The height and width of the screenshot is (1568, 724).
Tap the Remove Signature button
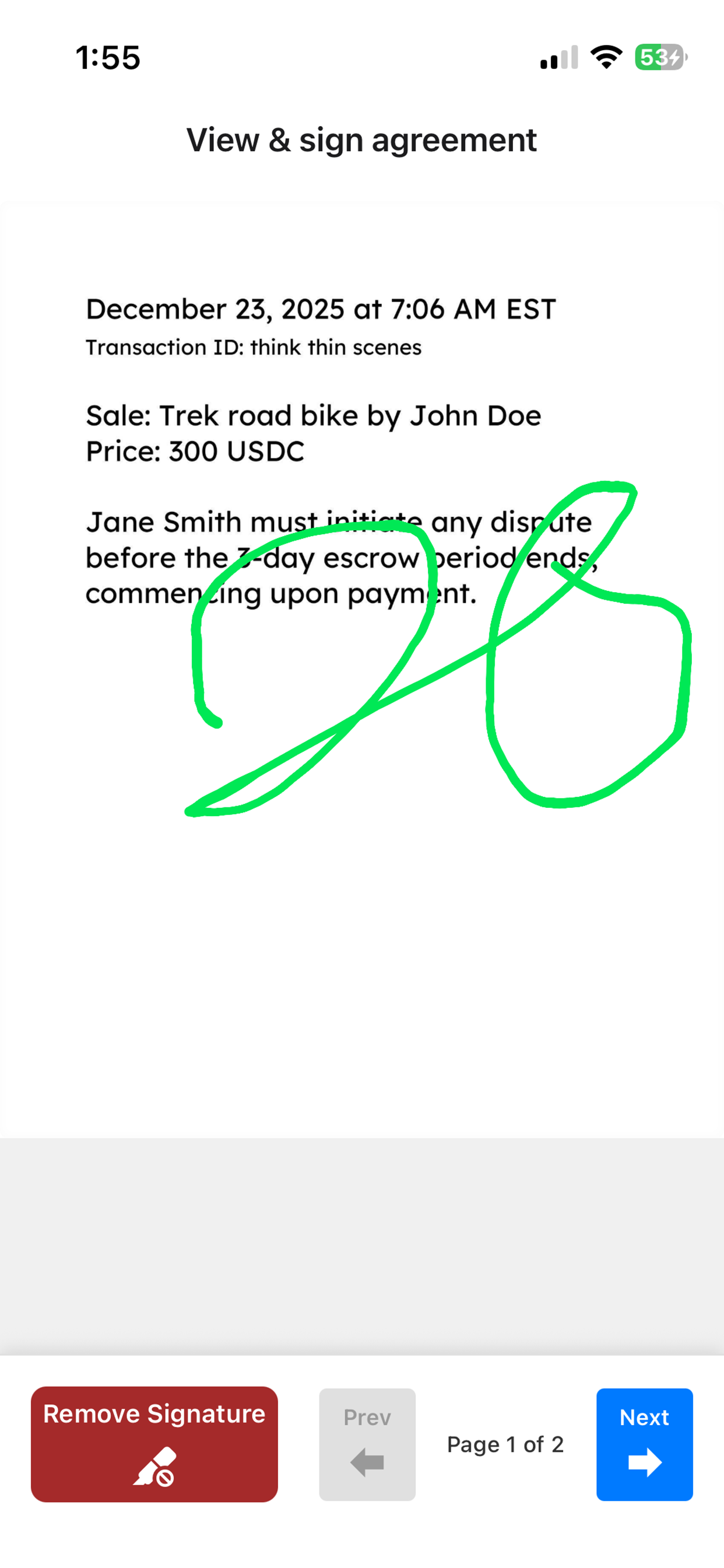coord(154,1444)
